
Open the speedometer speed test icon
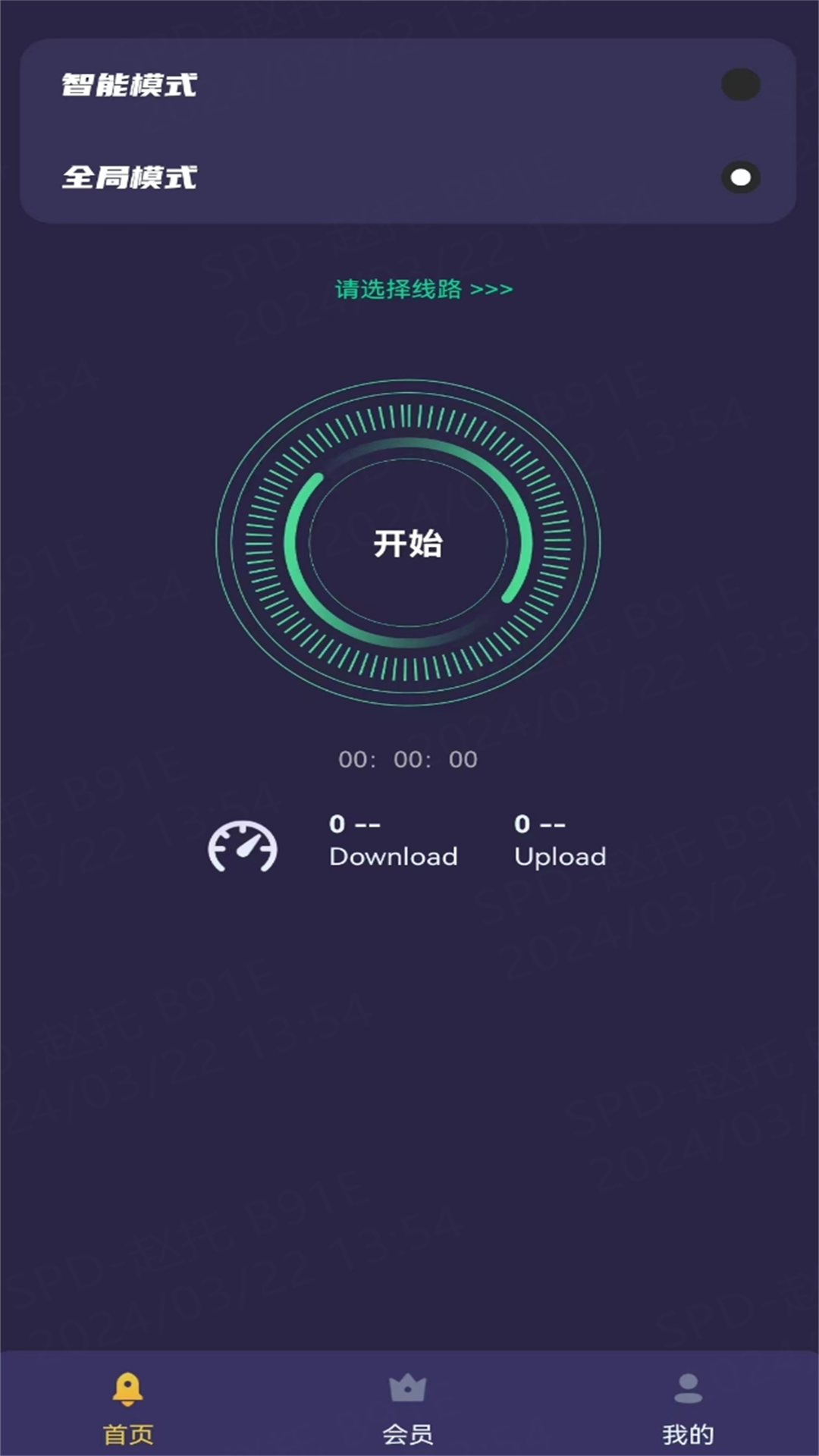pyautogui.click(x=243, y=846)
